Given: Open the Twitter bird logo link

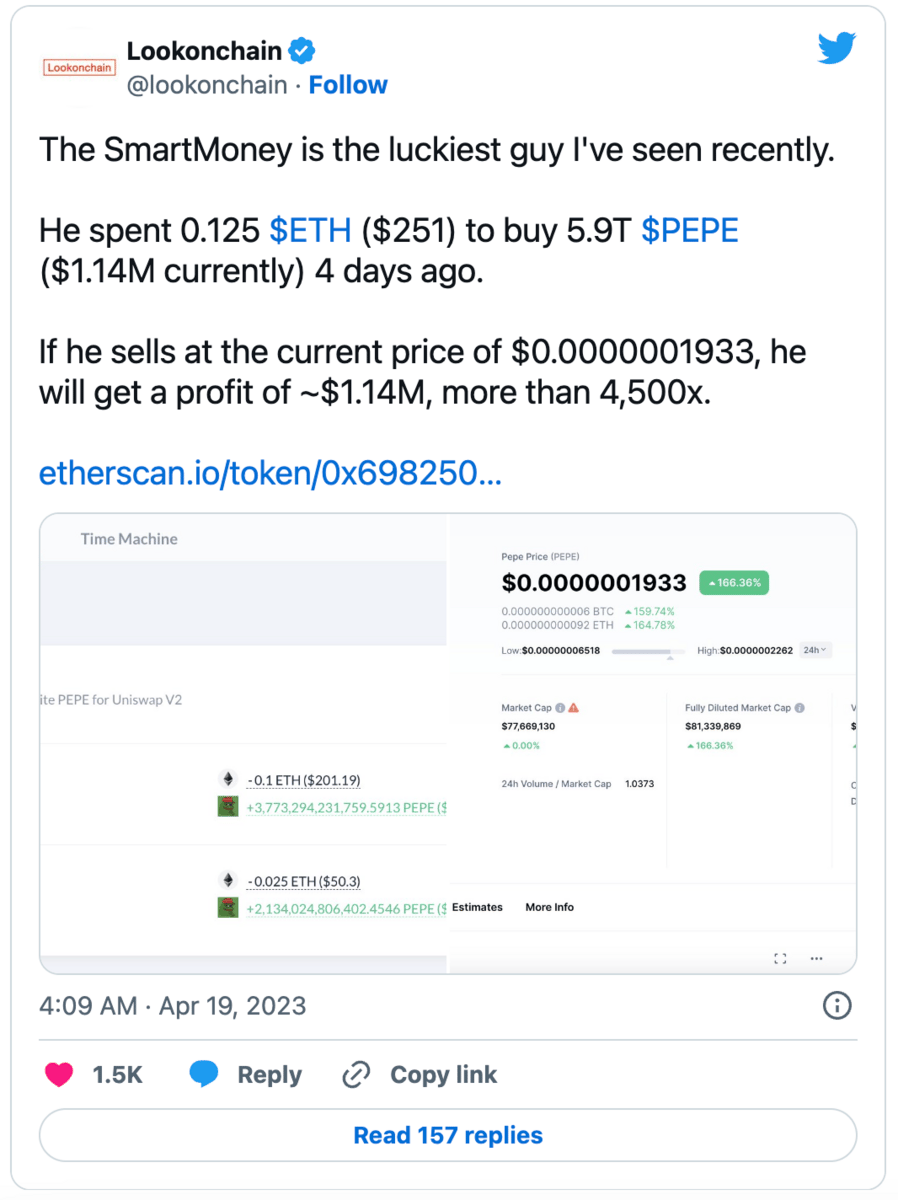Looking at the screenshot, I should click(836, 49).
